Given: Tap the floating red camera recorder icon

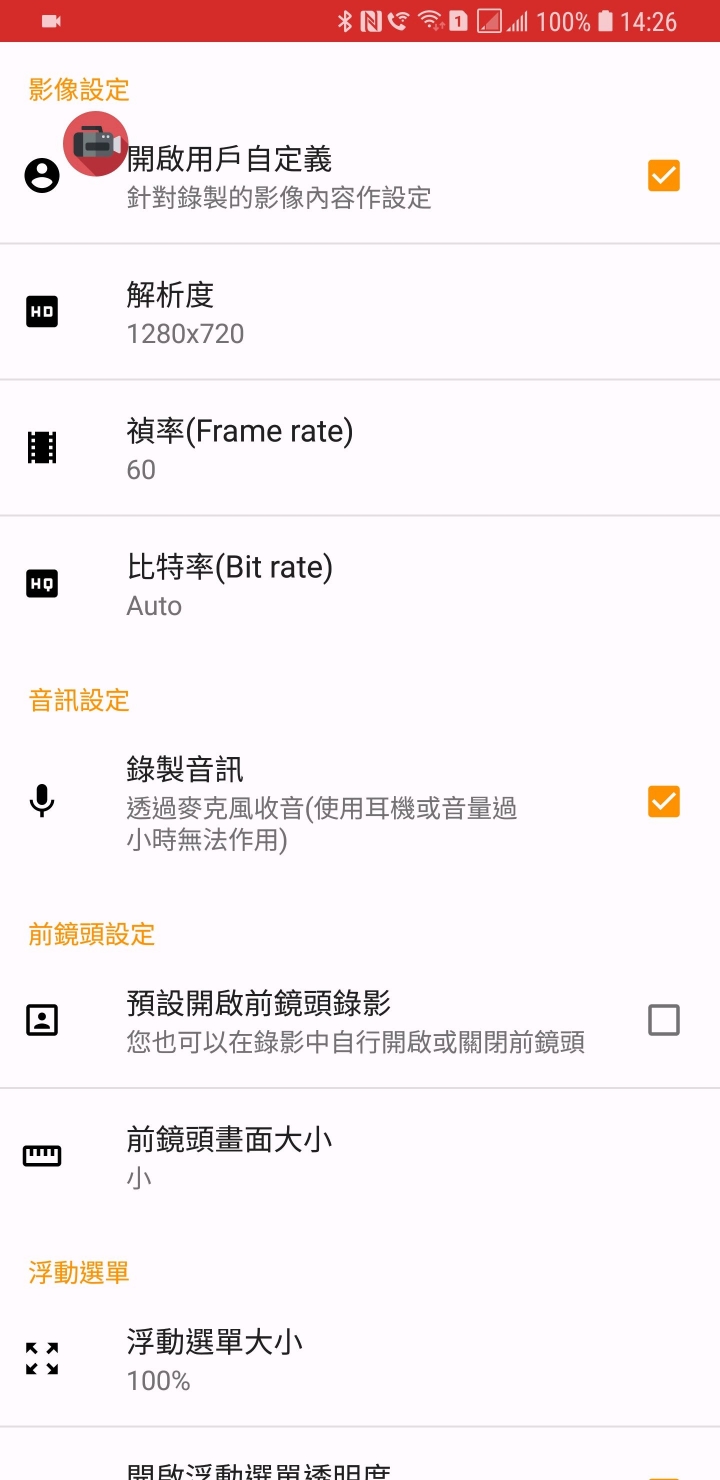Looking at the screenshot, I should [x=96, y=144].
